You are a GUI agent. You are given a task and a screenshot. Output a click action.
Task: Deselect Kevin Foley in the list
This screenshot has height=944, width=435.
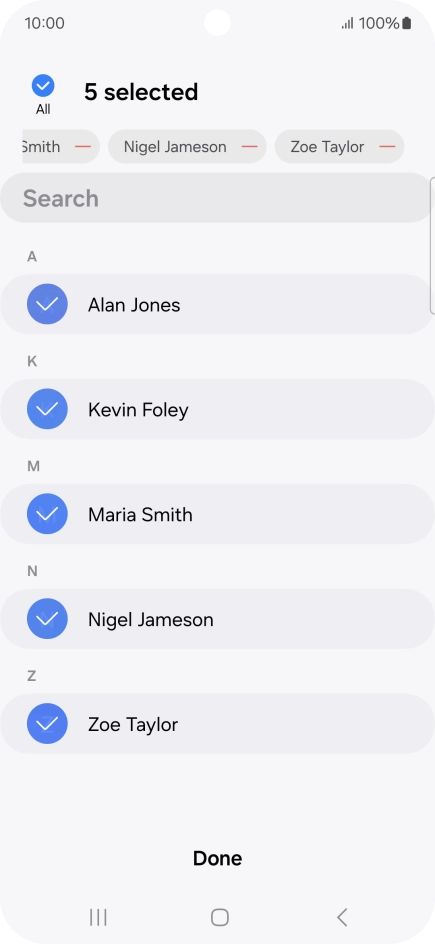coord(217,409)
